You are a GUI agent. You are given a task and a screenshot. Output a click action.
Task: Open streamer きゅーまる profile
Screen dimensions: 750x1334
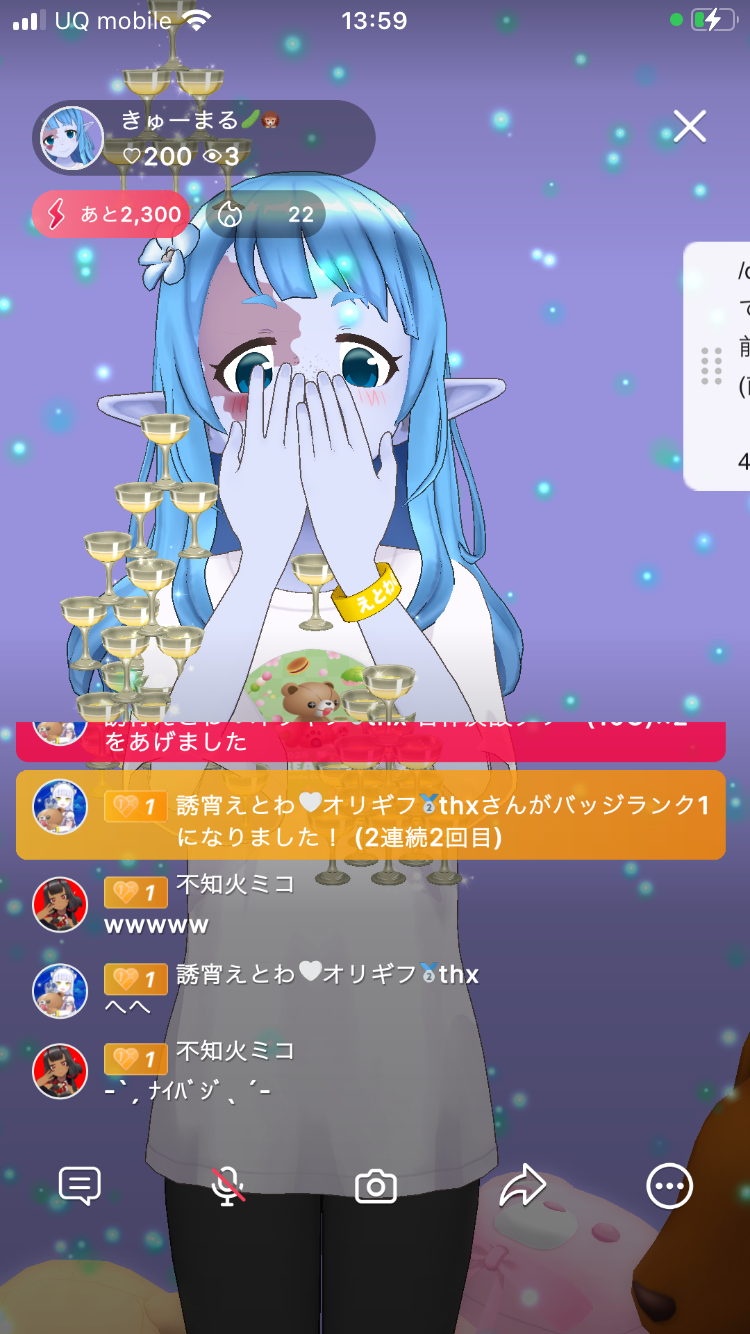point(72,137)
